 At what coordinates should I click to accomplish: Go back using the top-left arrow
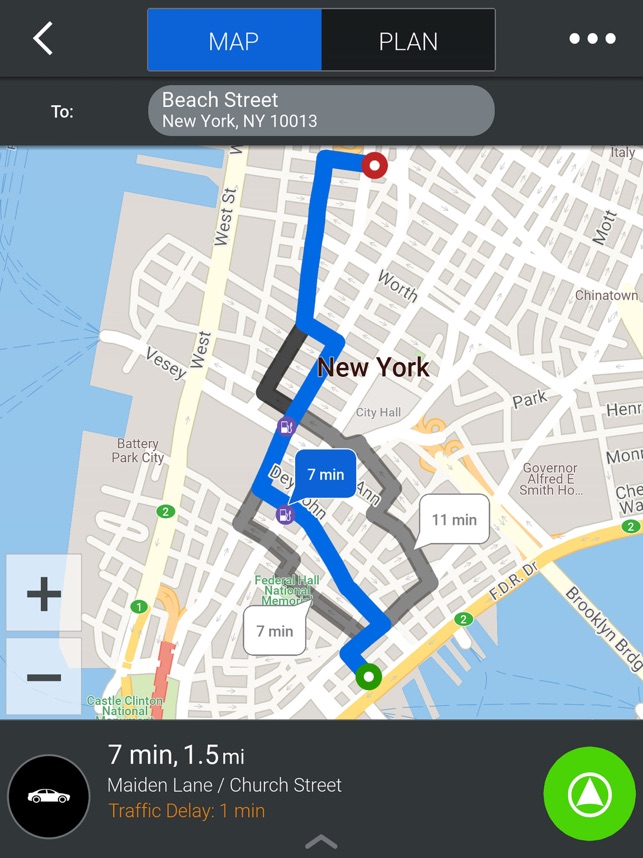(x=43, y=39)
